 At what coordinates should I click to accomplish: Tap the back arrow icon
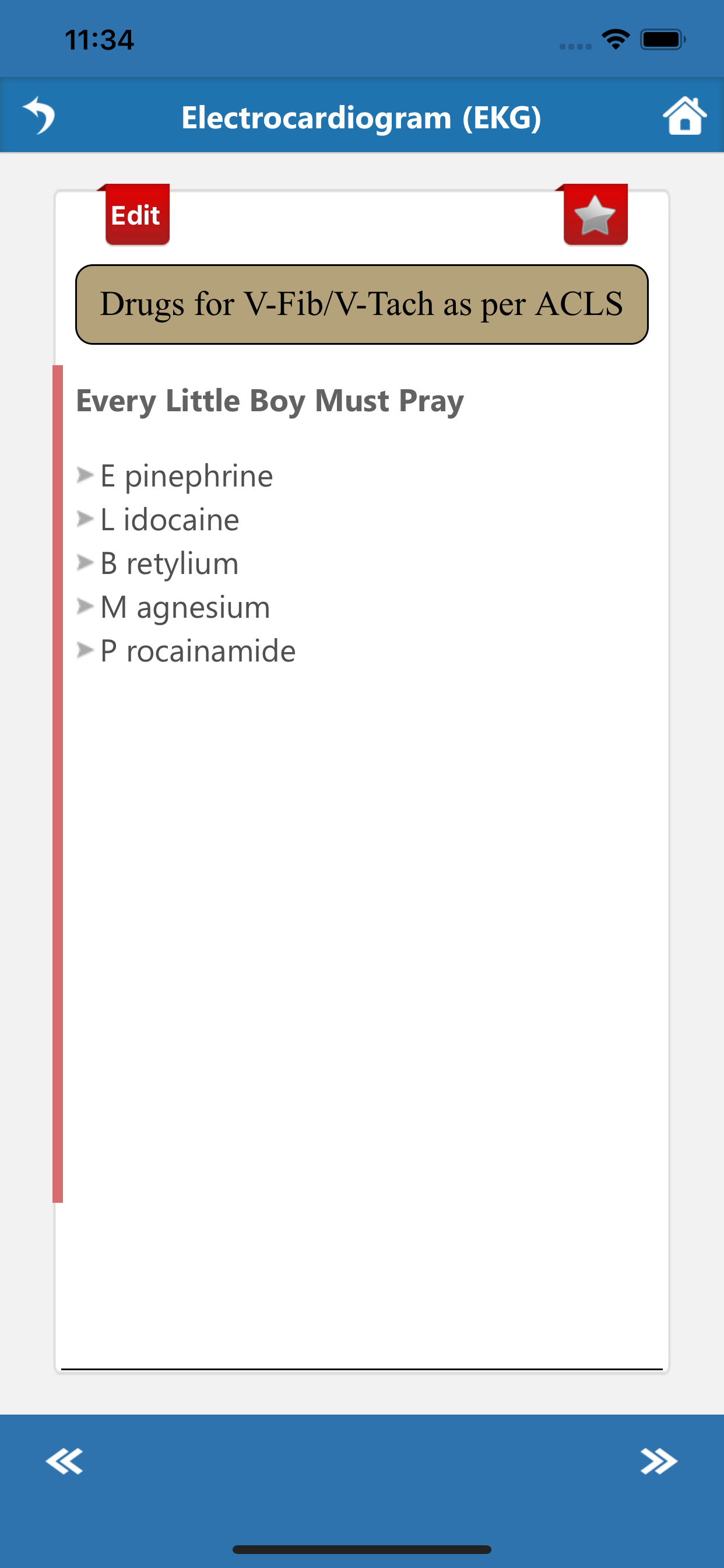click(x=39, y=116)
